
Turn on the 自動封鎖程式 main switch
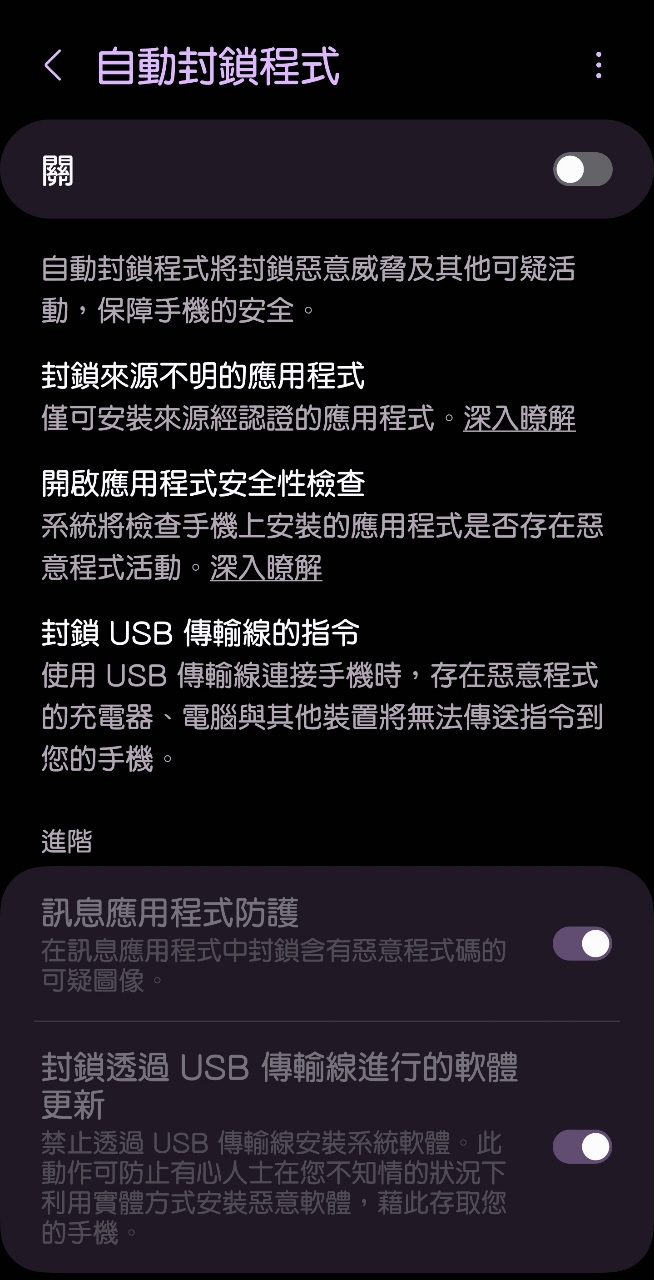click(x=582, y=170)
